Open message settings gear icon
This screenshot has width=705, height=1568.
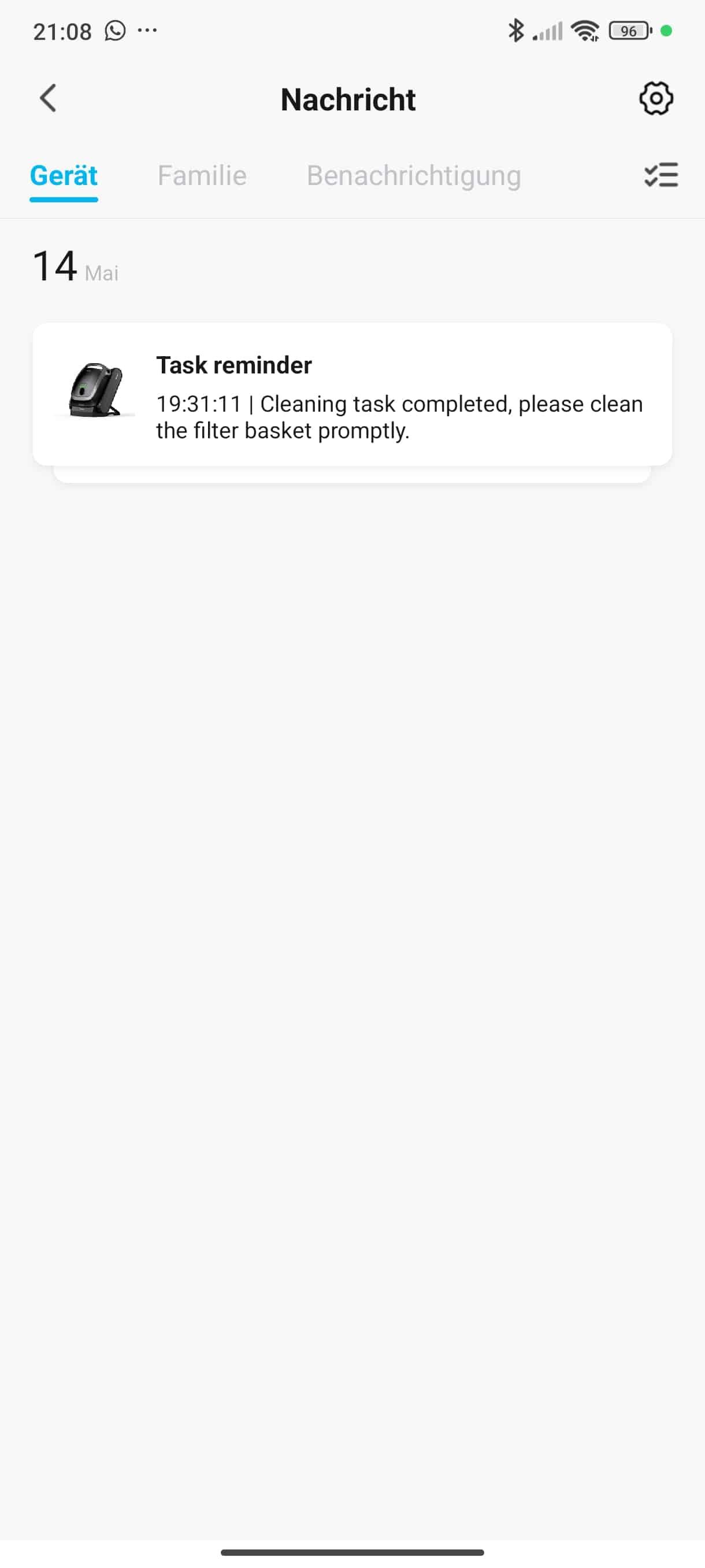pyautogui.click(x=656, y=98)
